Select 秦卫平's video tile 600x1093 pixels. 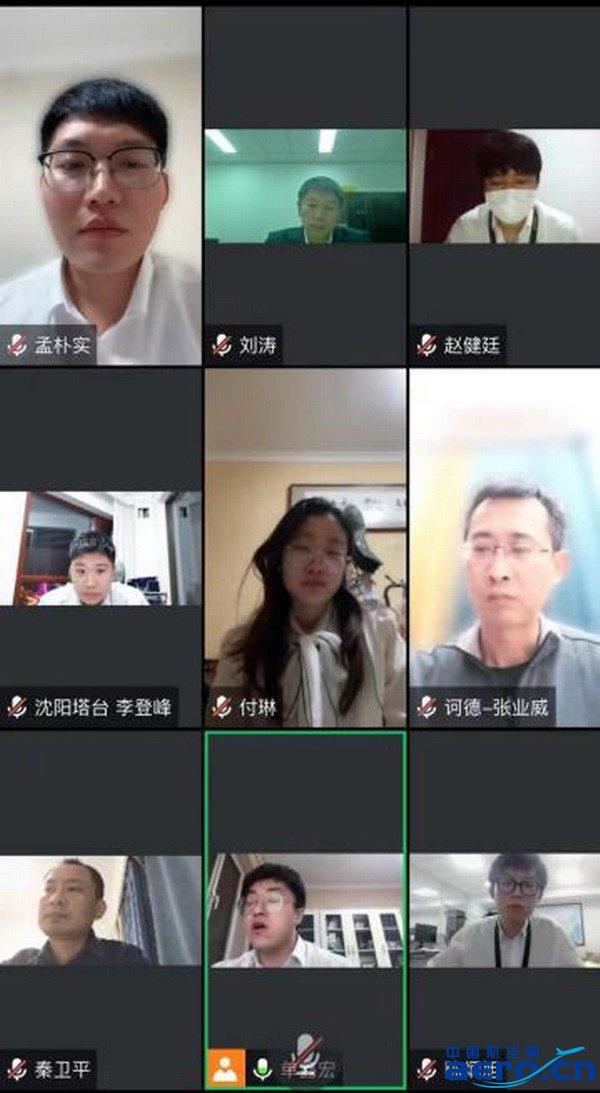pyautogui.click(x=100, y=910)
